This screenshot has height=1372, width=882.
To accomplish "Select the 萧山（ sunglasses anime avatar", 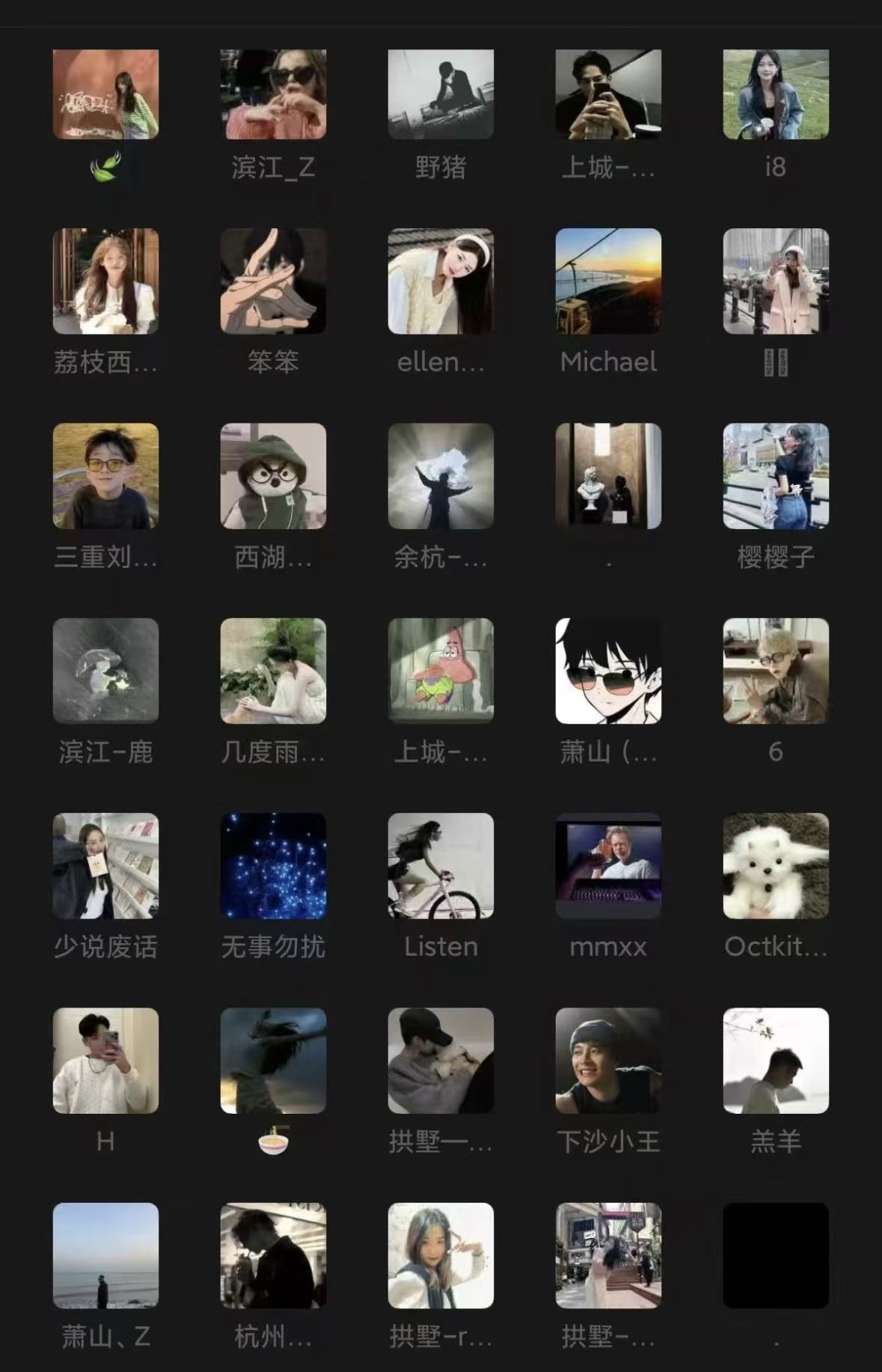I will point(609,671).
